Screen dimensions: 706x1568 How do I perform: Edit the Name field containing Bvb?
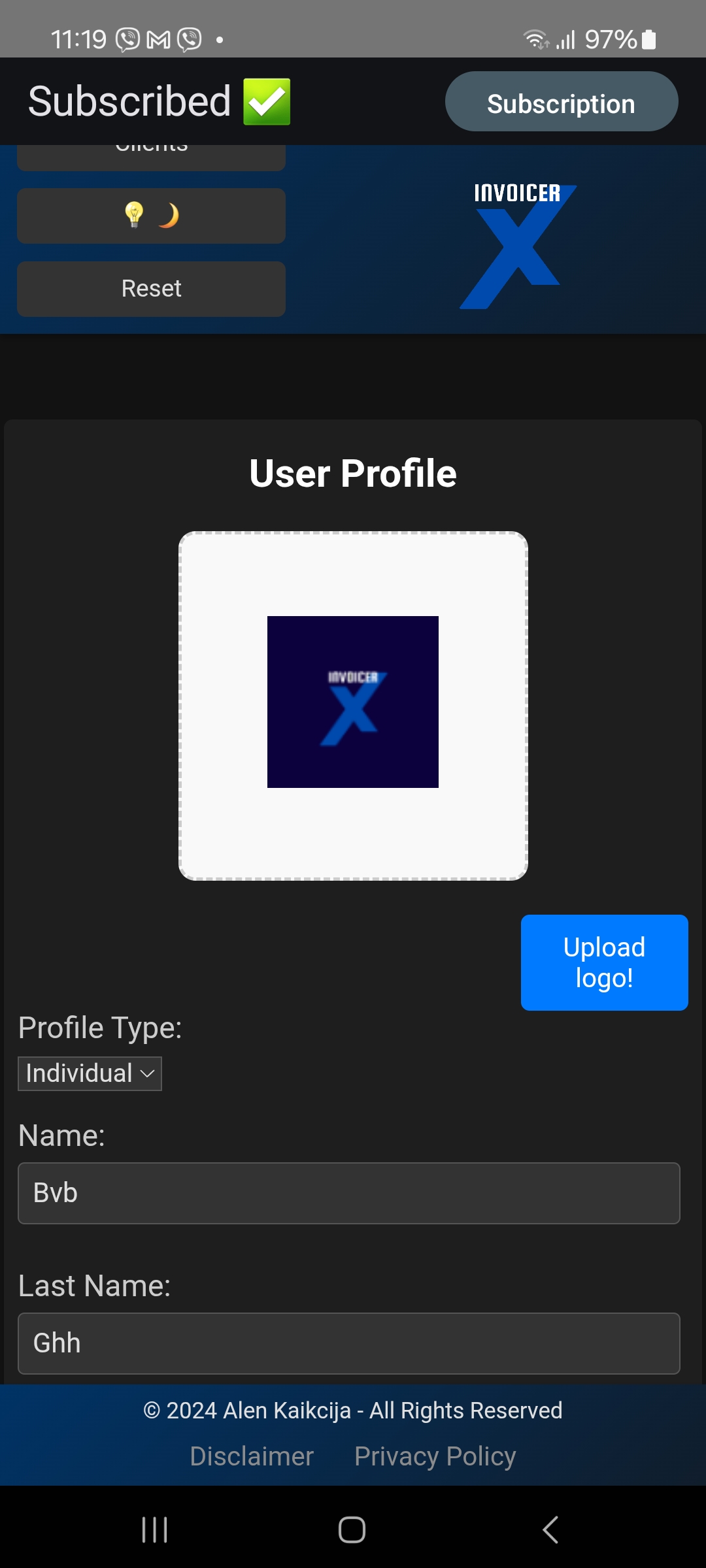348,1193
